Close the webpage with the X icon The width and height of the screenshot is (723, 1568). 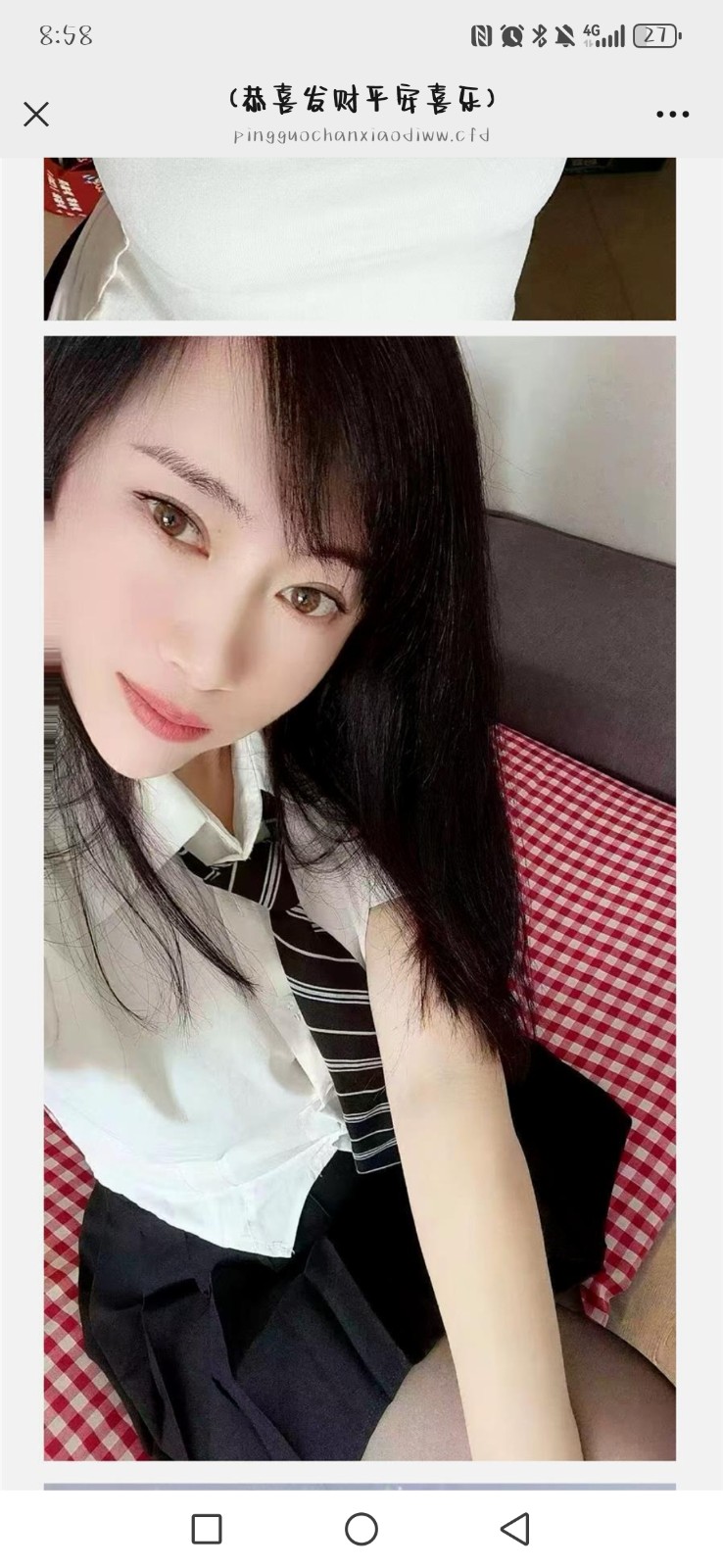(36, 115)
